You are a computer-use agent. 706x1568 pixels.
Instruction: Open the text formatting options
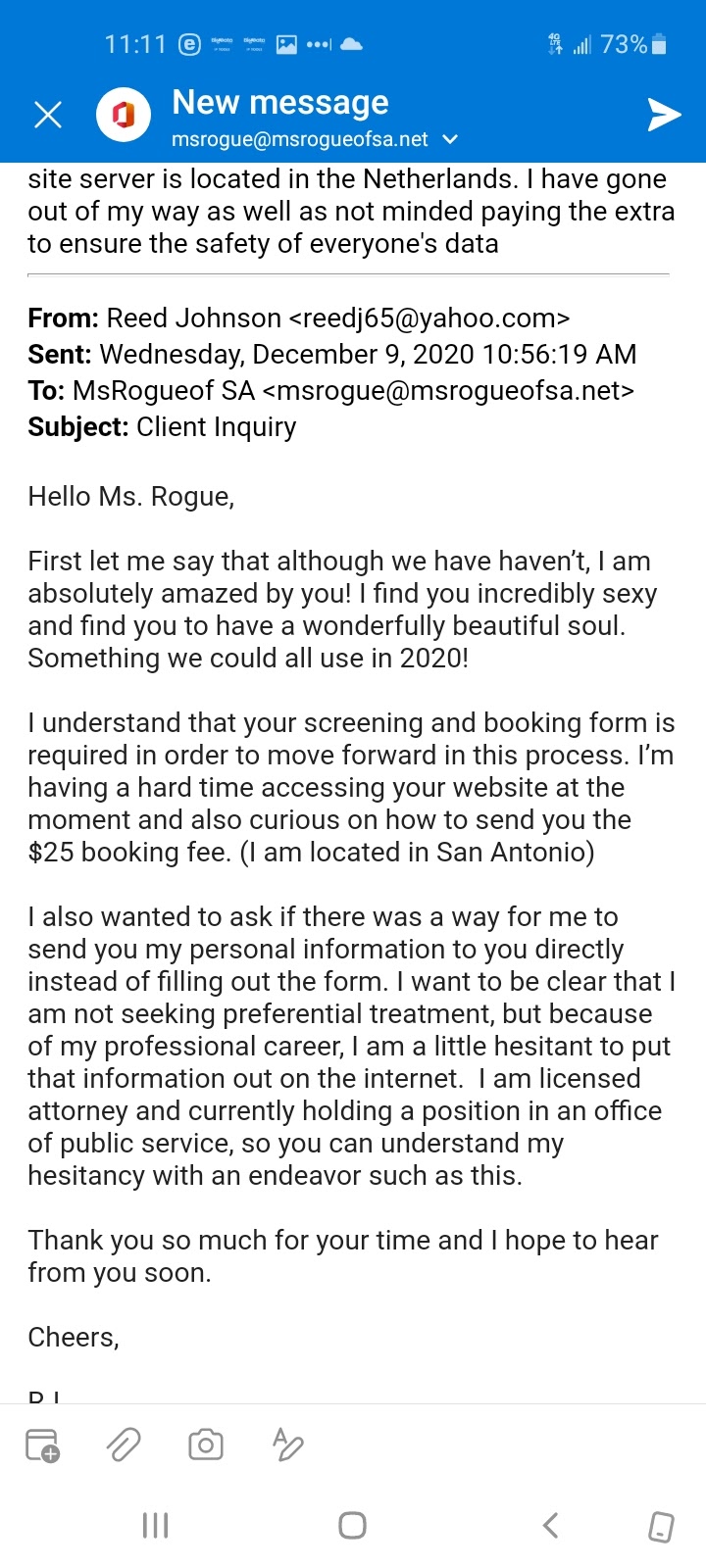287,1445
